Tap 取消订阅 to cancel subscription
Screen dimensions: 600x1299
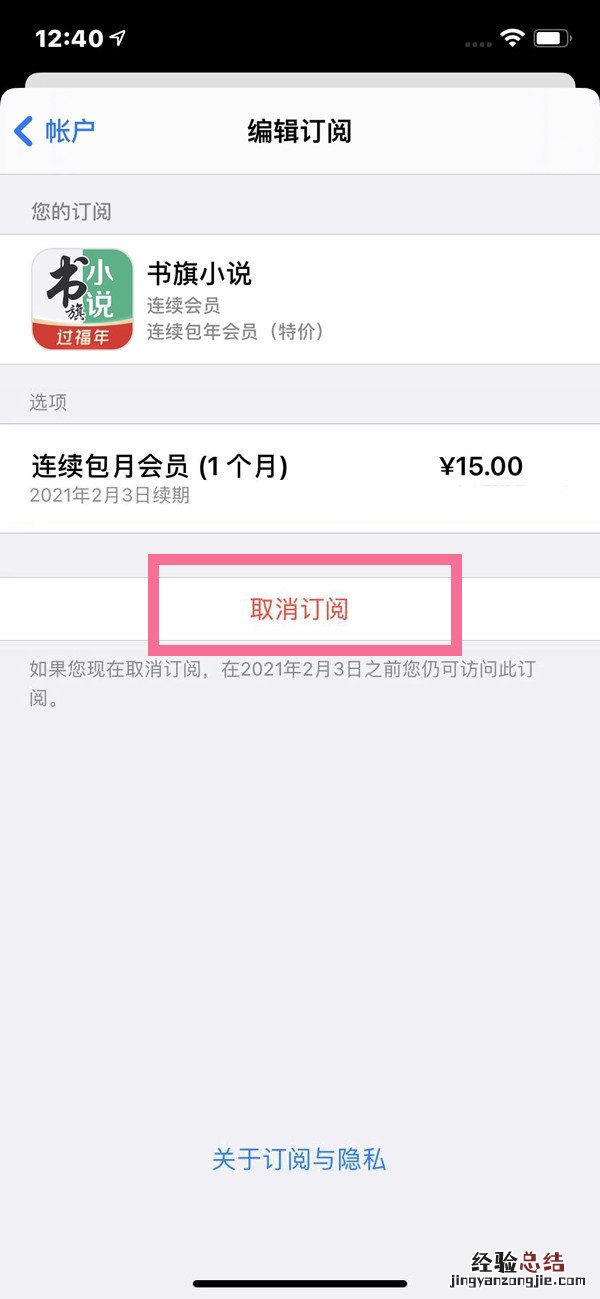[x=299, y=609]
